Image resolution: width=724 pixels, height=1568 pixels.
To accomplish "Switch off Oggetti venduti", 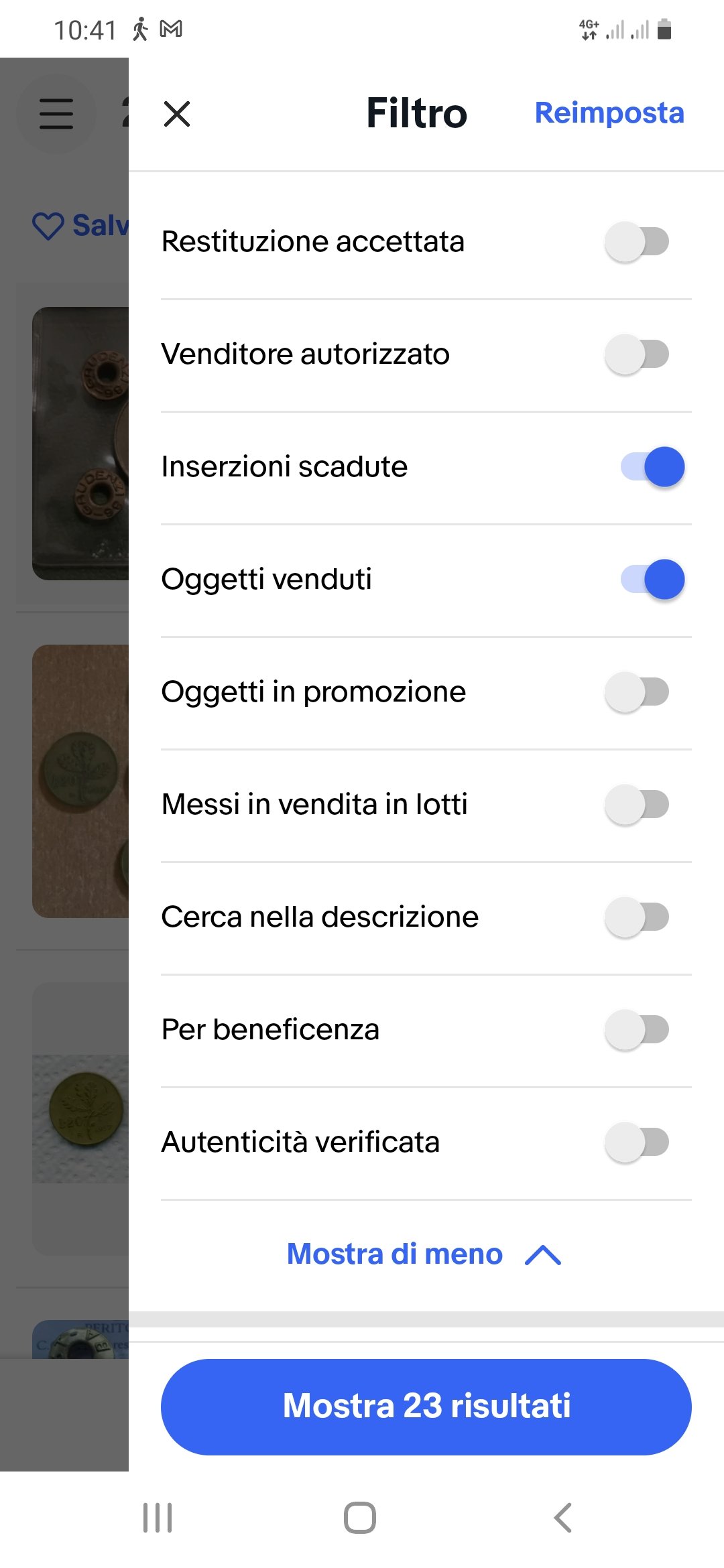I will tap(653, 580).
